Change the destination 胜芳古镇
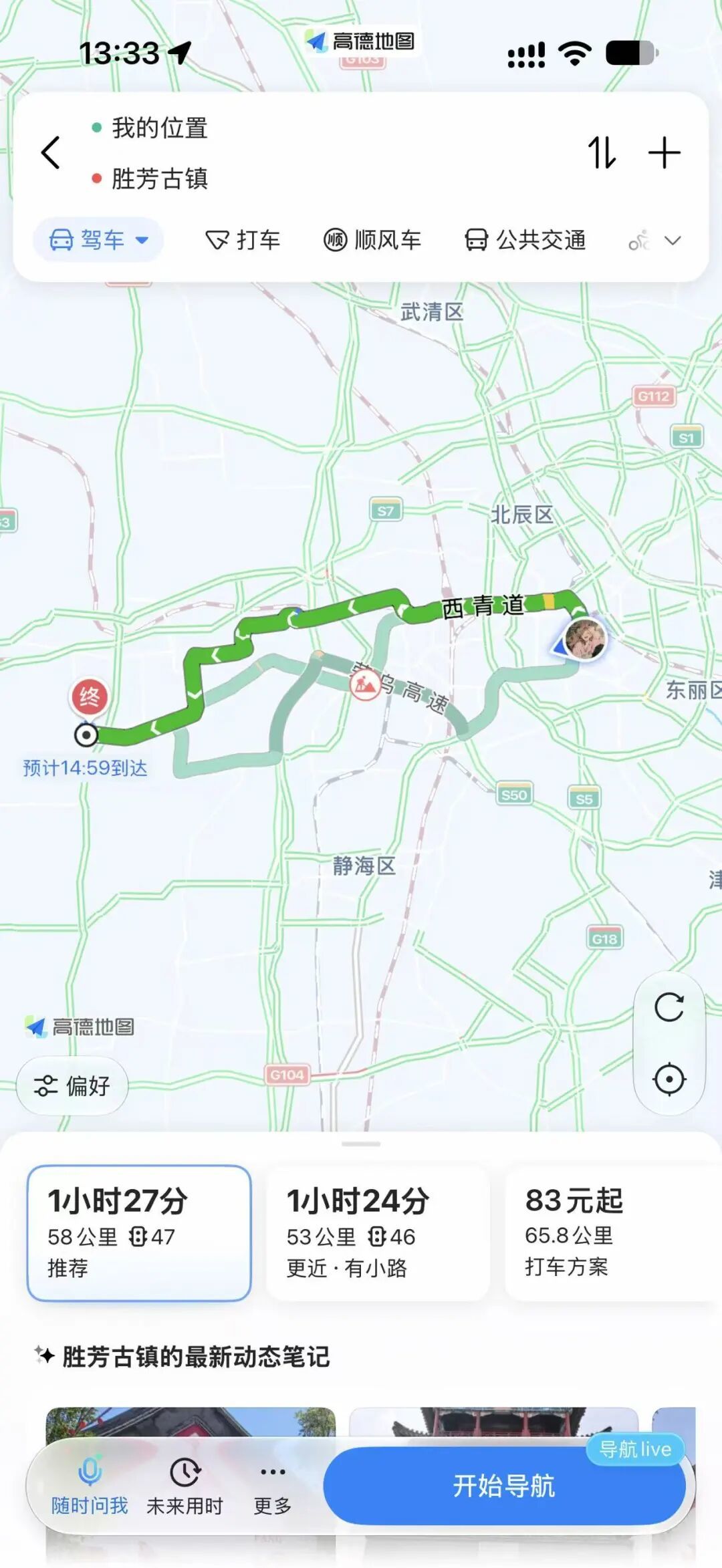 pyautogui.click(x=159, y=178)
